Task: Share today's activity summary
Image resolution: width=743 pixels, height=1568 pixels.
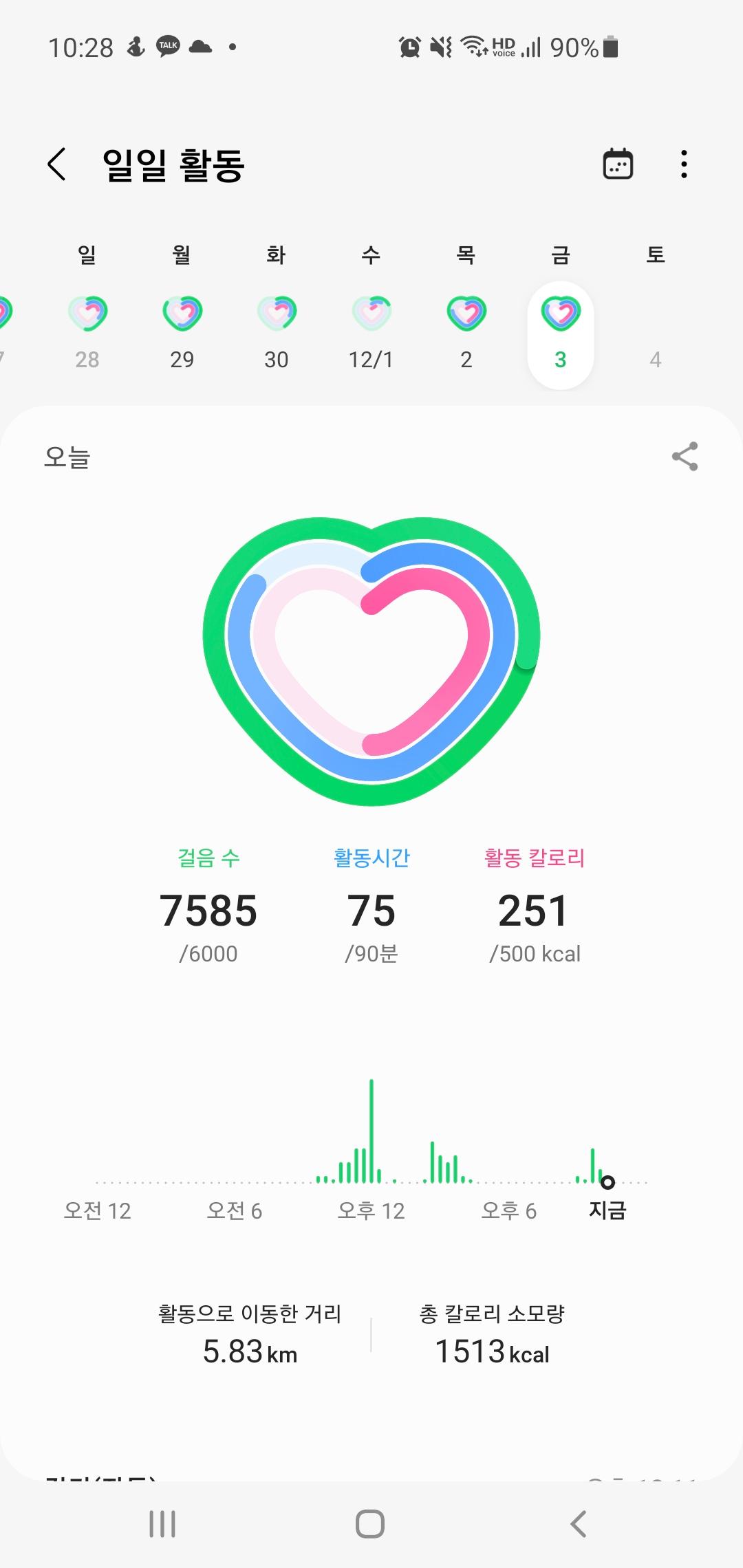Action: tap(685, 457)
